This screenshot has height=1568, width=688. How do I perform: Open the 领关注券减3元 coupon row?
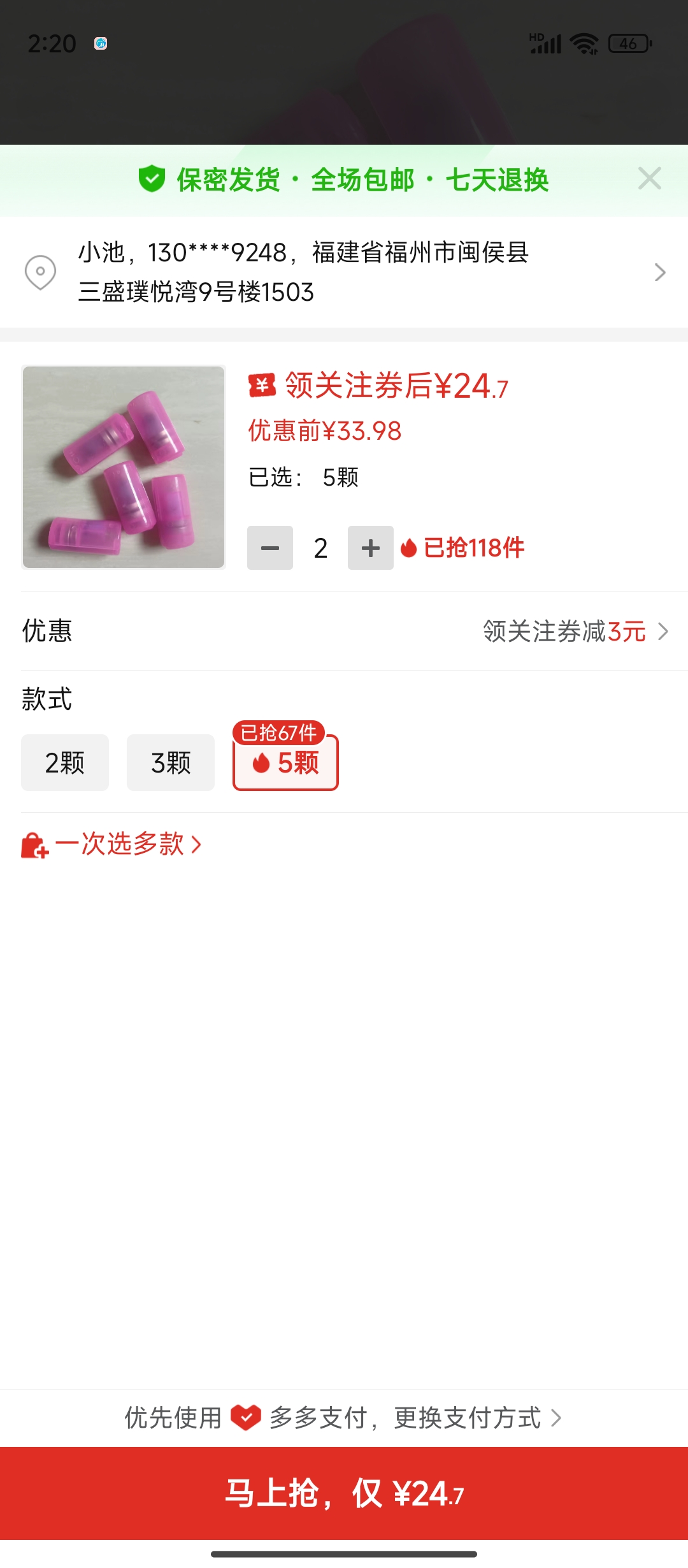(x=344, y=631)
